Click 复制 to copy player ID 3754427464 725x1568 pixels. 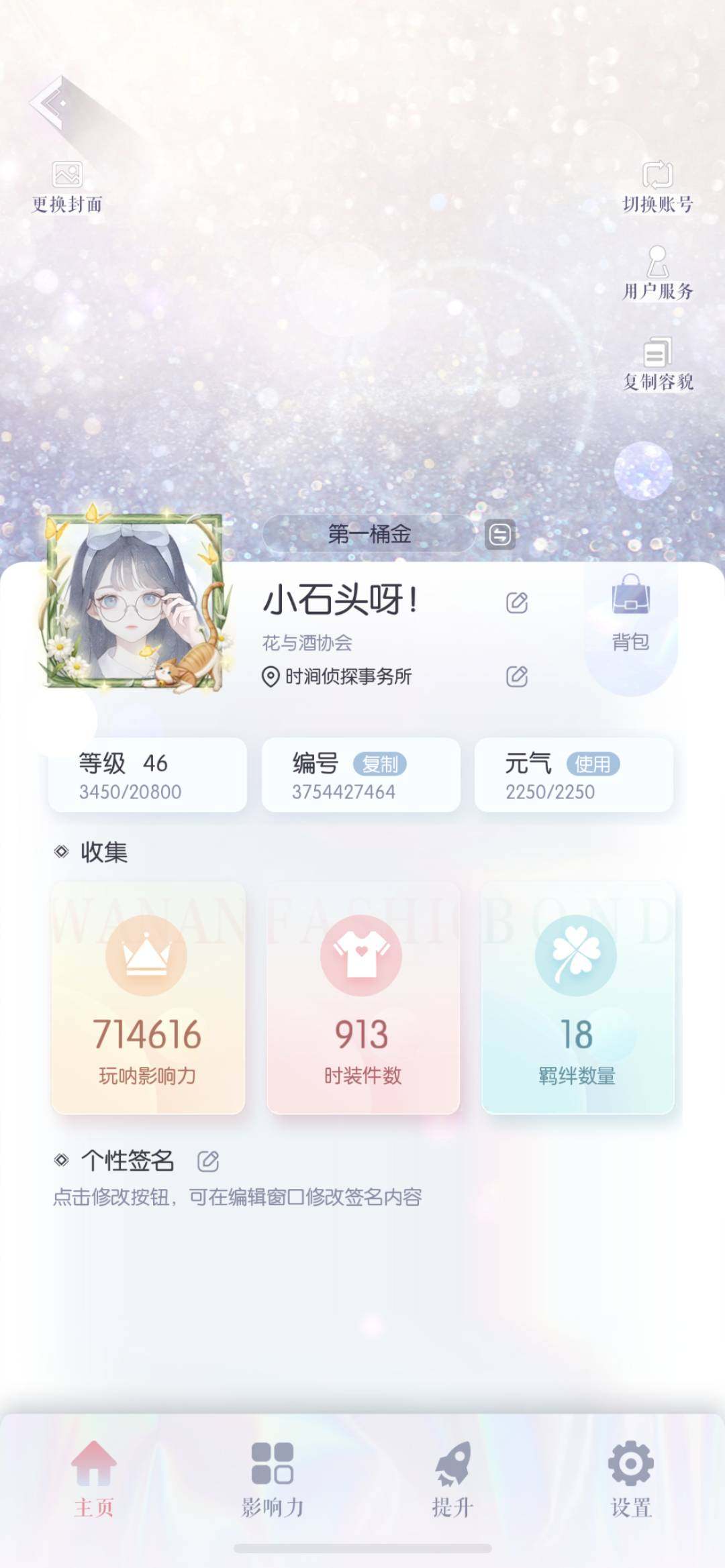pyautogui.click(x=383, y=764)
